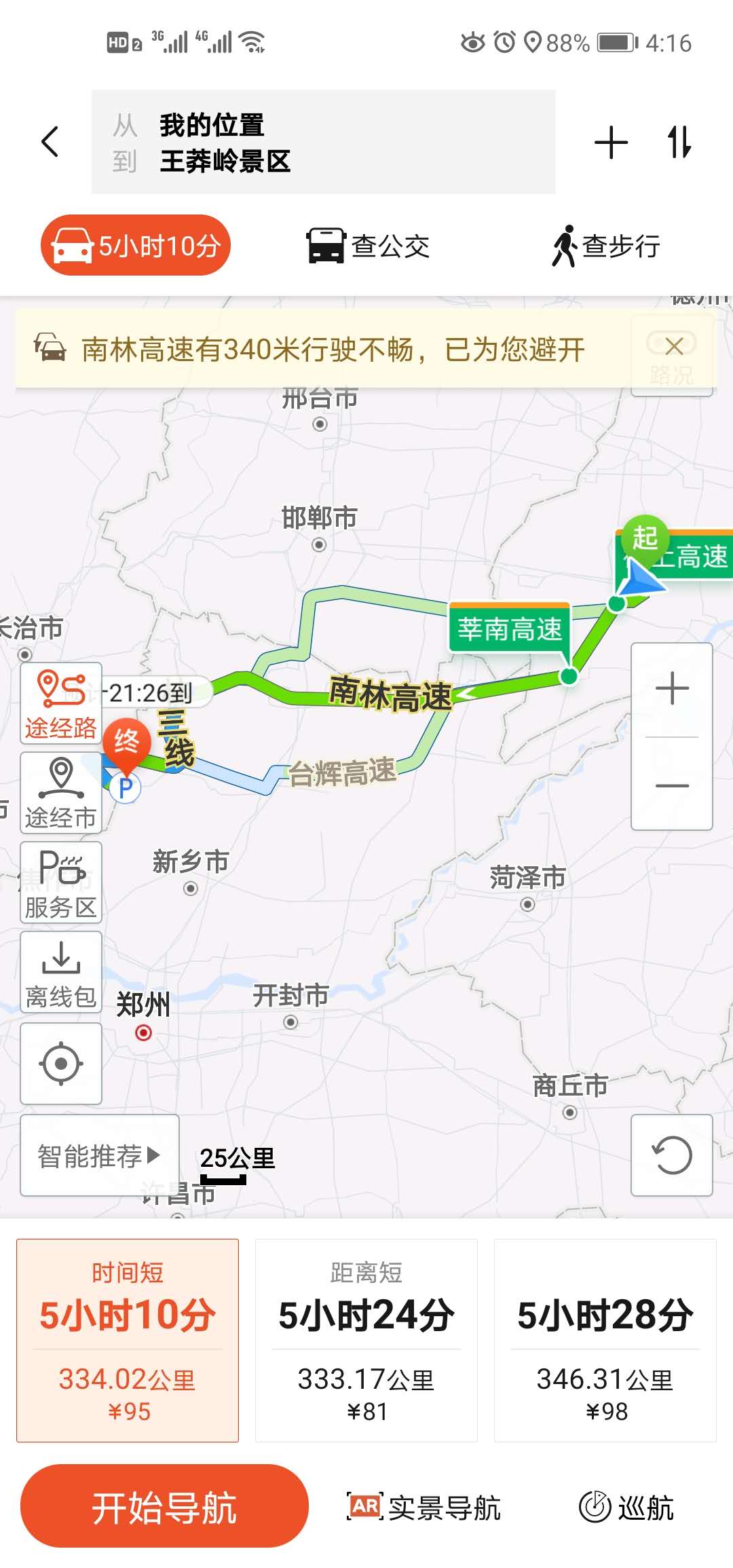
Task: Center map on my location
Action: tap(61, 1064)
